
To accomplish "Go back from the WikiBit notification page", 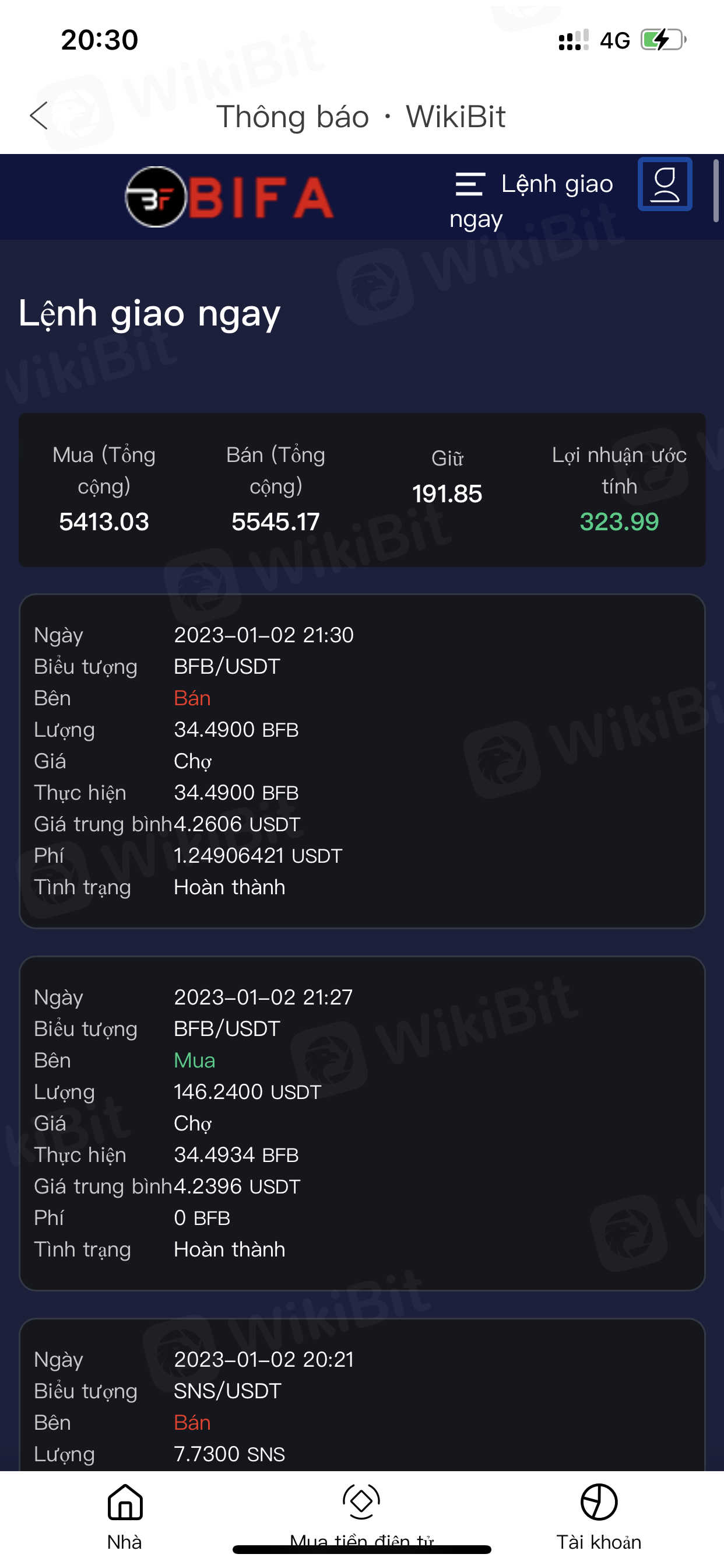I will pyautogui.click(x=40, y=116).
